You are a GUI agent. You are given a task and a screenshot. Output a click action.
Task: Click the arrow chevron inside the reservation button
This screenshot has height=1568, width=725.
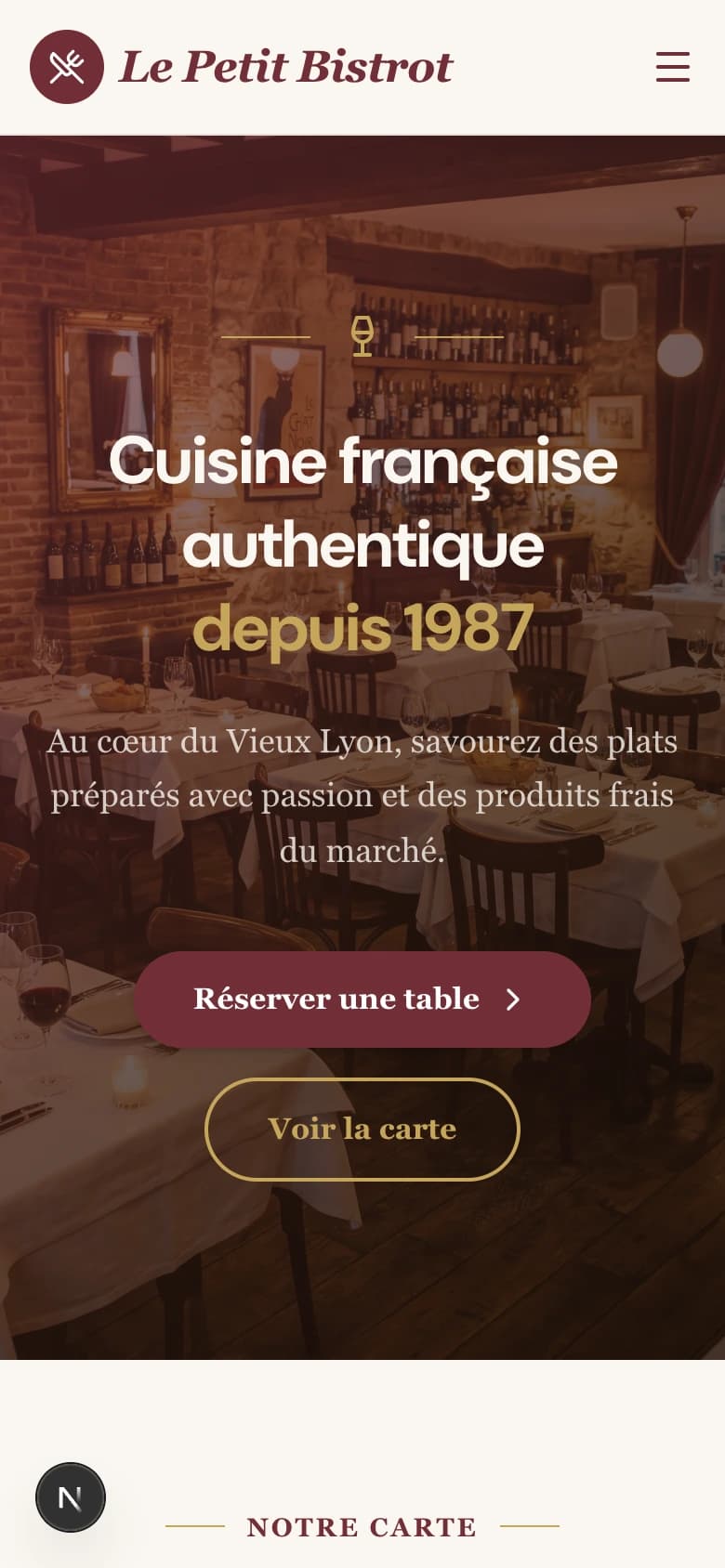[514, 1000]
